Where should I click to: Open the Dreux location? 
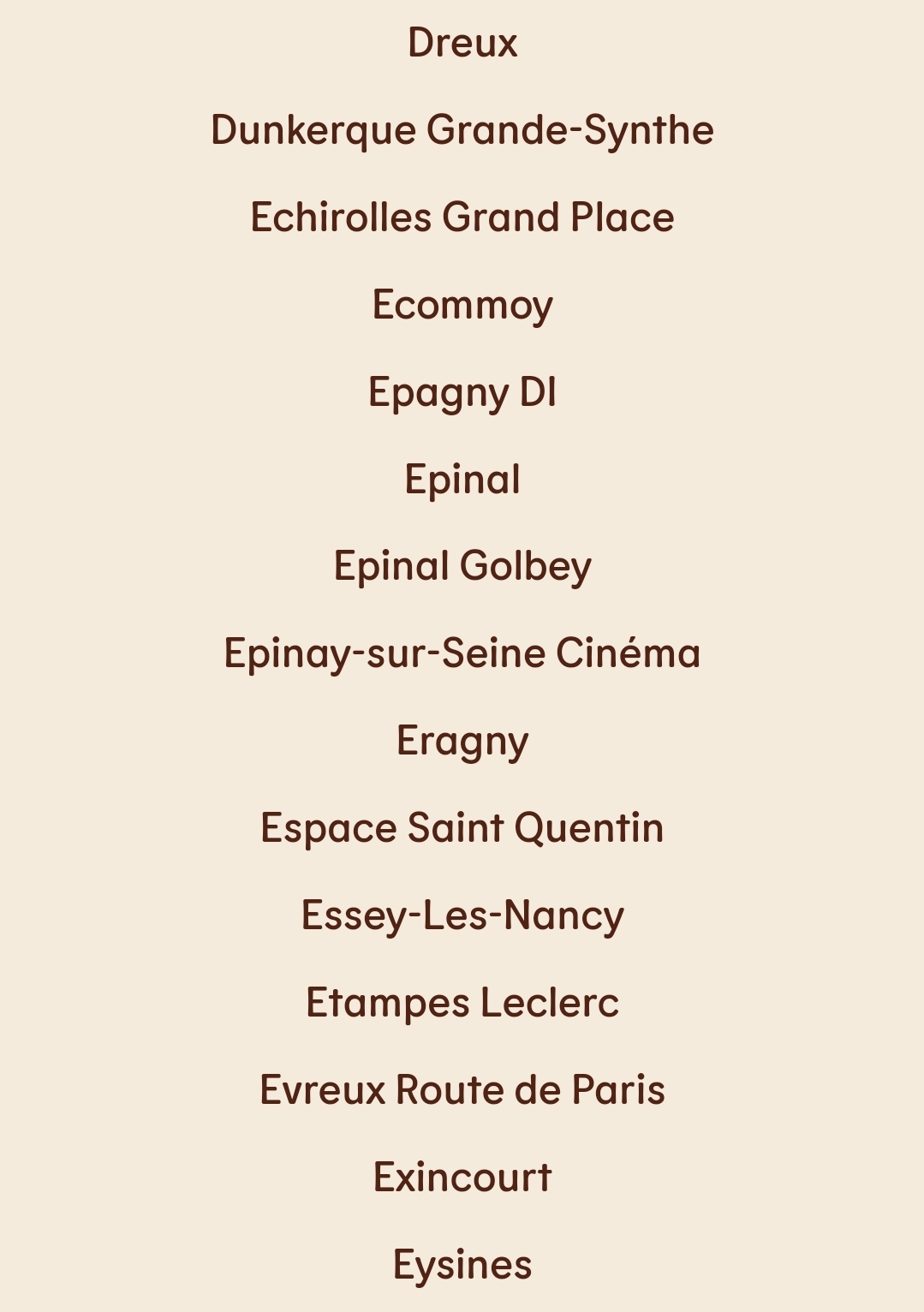[462, 43]
